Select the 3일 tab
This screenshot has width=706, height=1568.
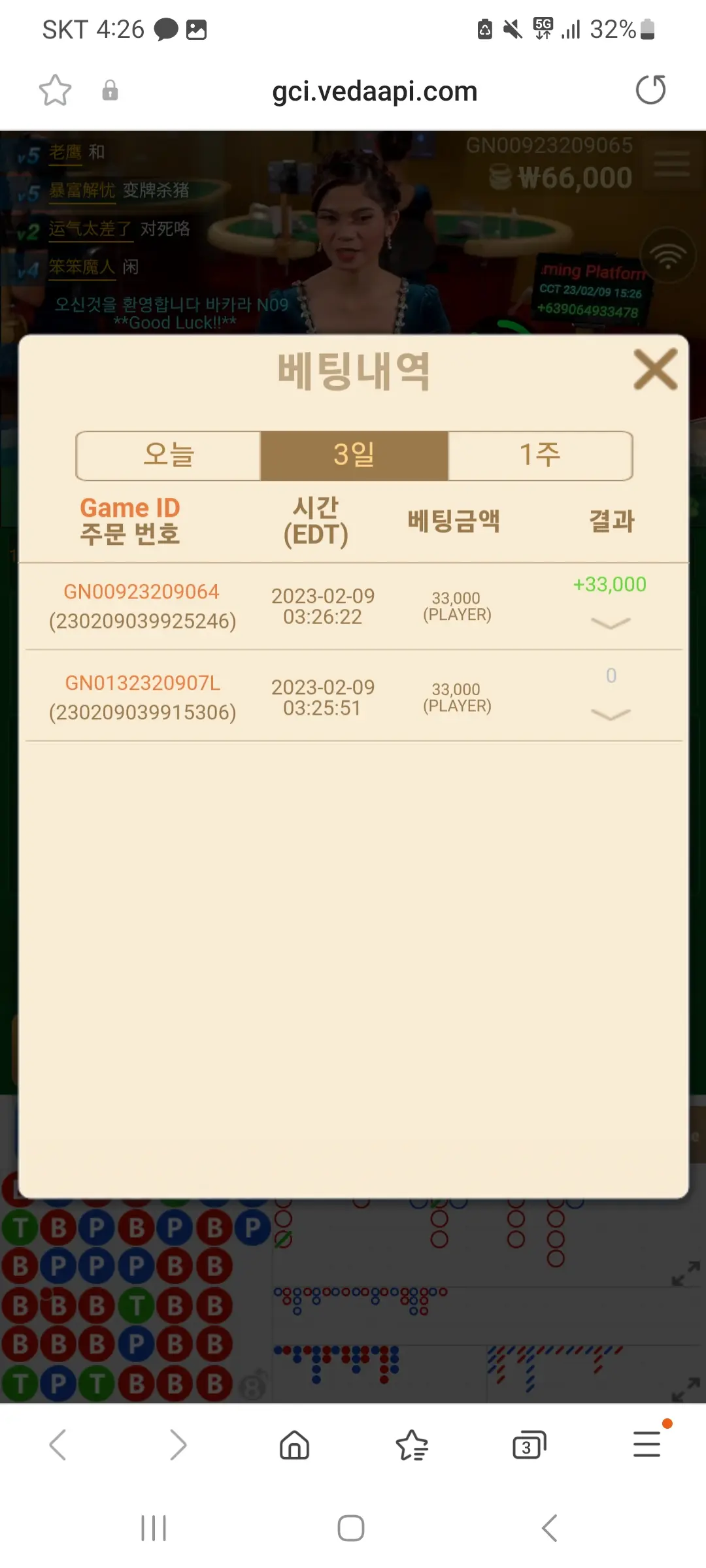coord(354,455)
